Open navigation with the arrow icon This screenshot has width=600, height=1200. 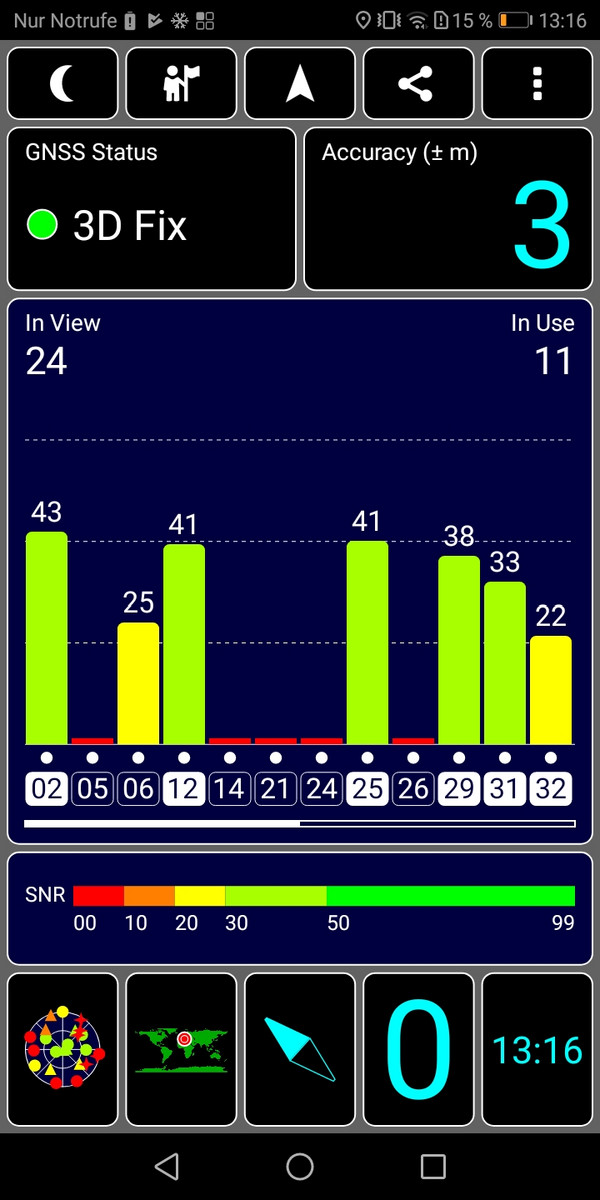pyautogui.click(x=300, y=84)
